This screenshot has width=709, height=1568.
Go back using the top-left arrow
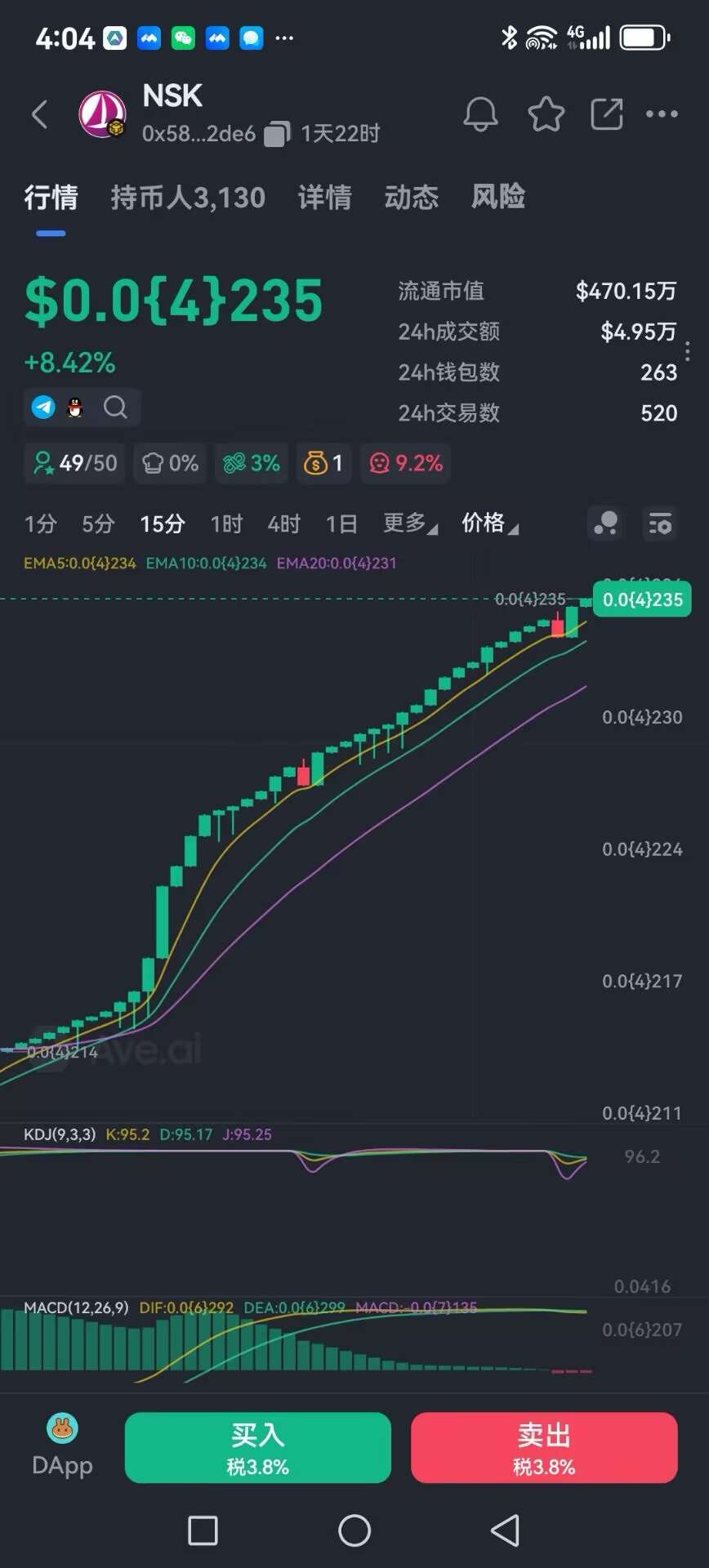(39, 114)
